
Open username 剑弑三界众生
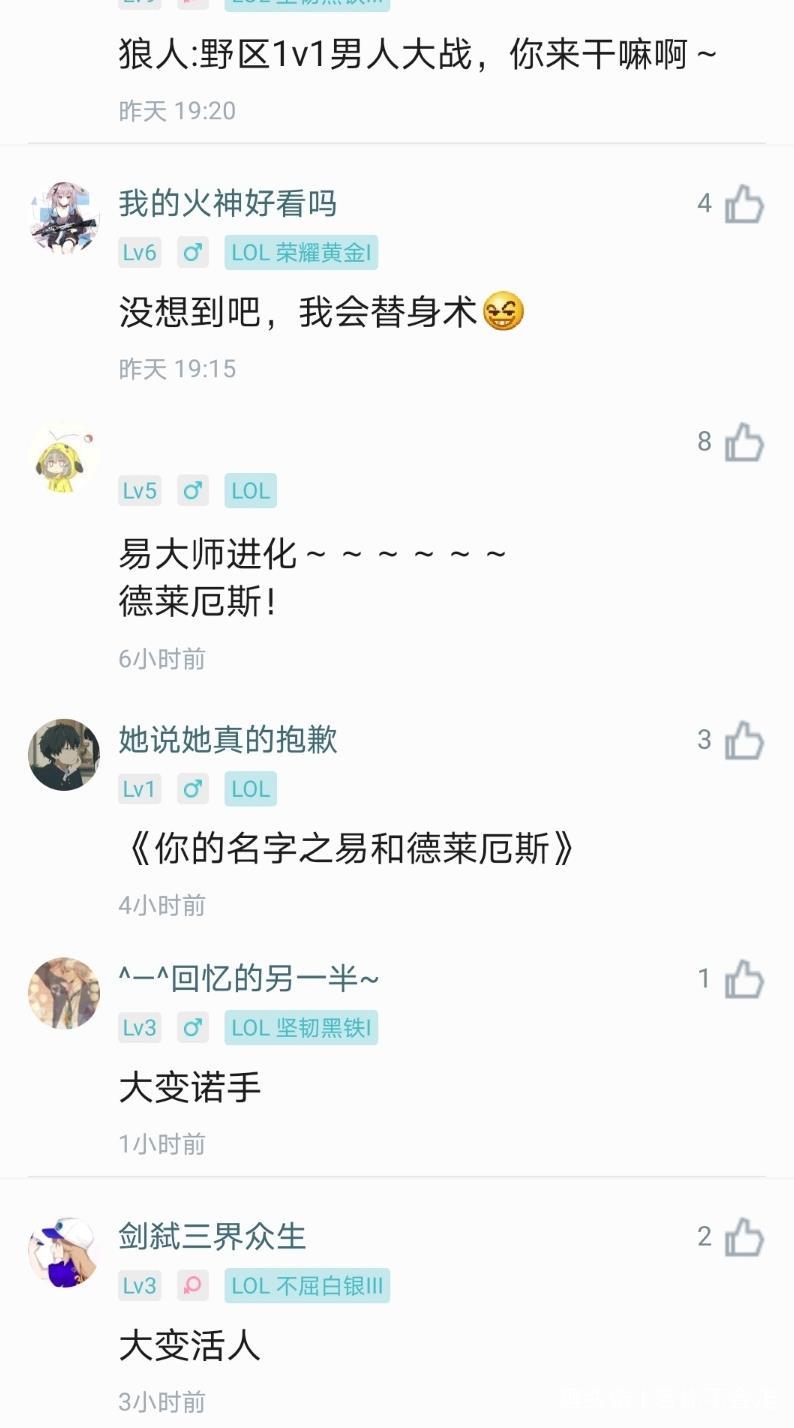pos(212,1237)
